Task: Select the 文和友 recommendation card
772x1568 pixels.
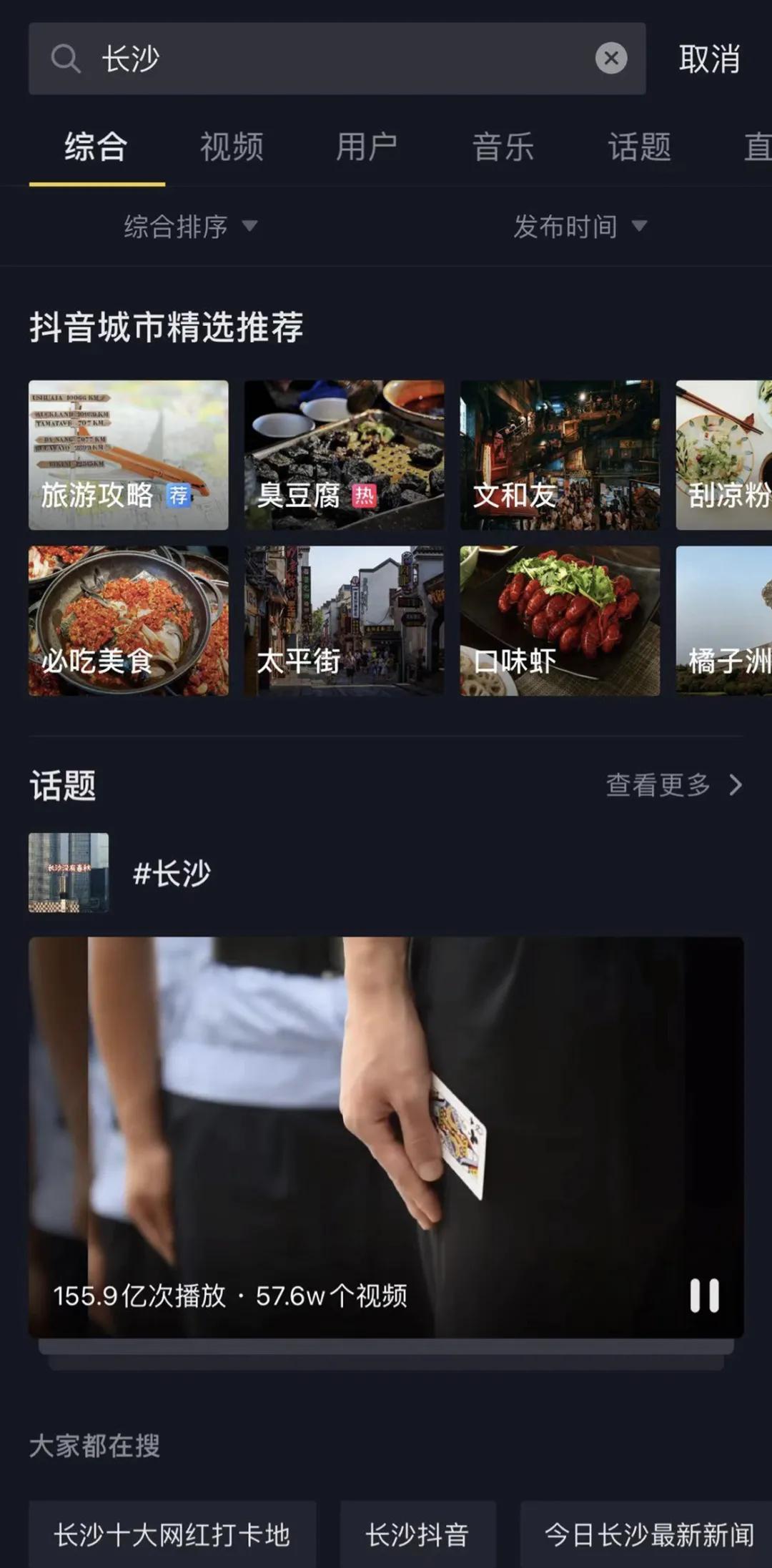Action: pos(559,454)
